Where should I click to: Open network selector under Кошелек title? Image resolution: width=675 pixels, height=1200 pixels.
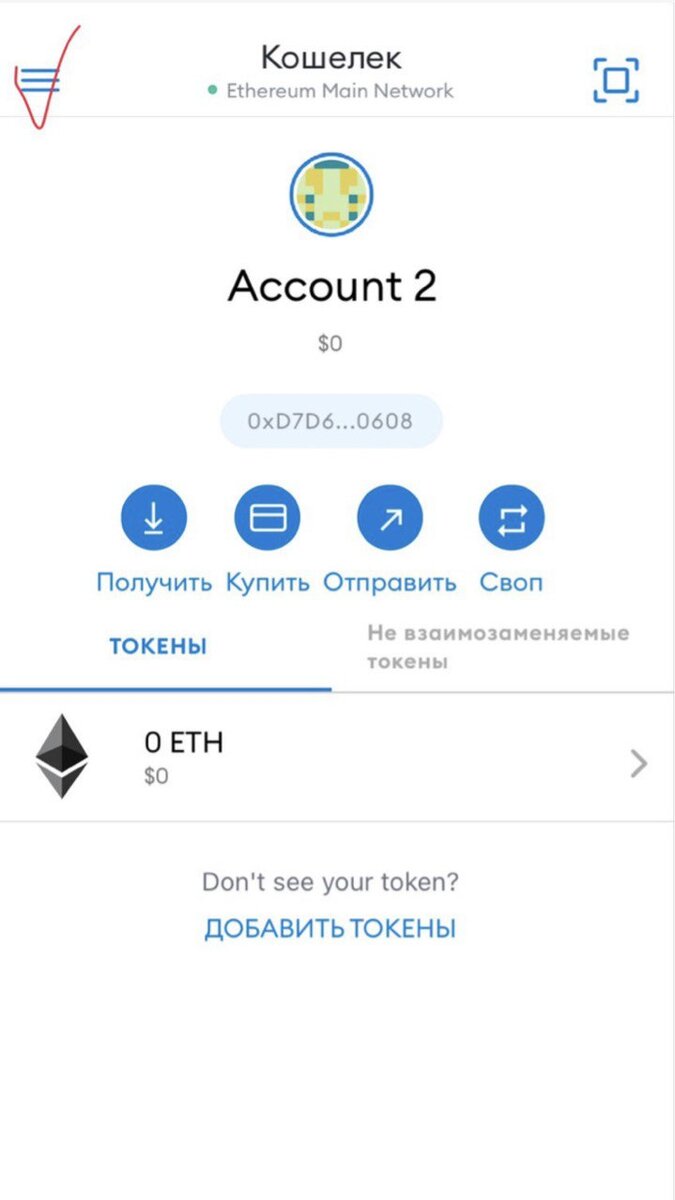coord(331,91)
